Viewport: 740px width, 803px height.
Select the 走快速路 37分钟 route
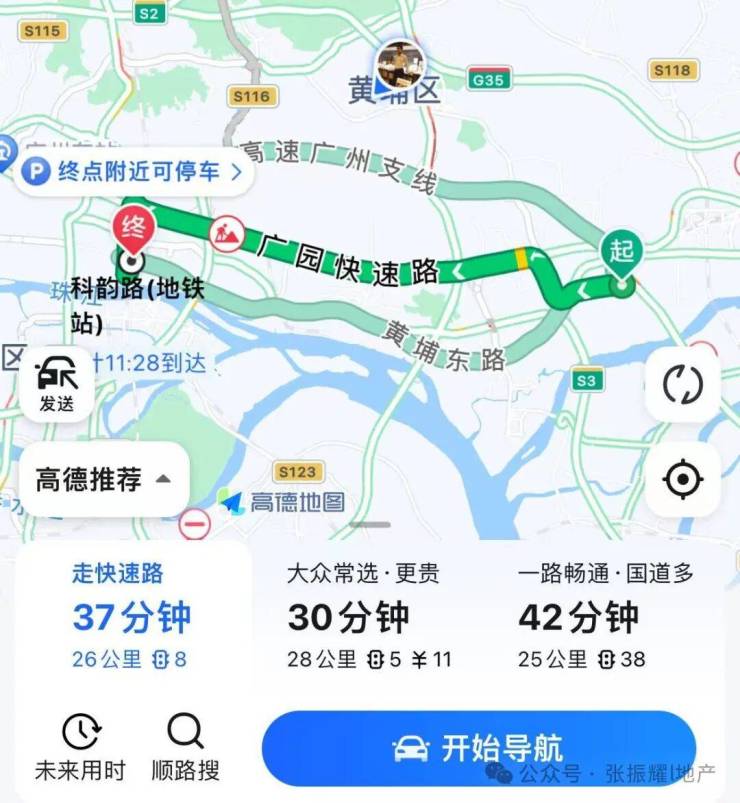pos(132,615)
